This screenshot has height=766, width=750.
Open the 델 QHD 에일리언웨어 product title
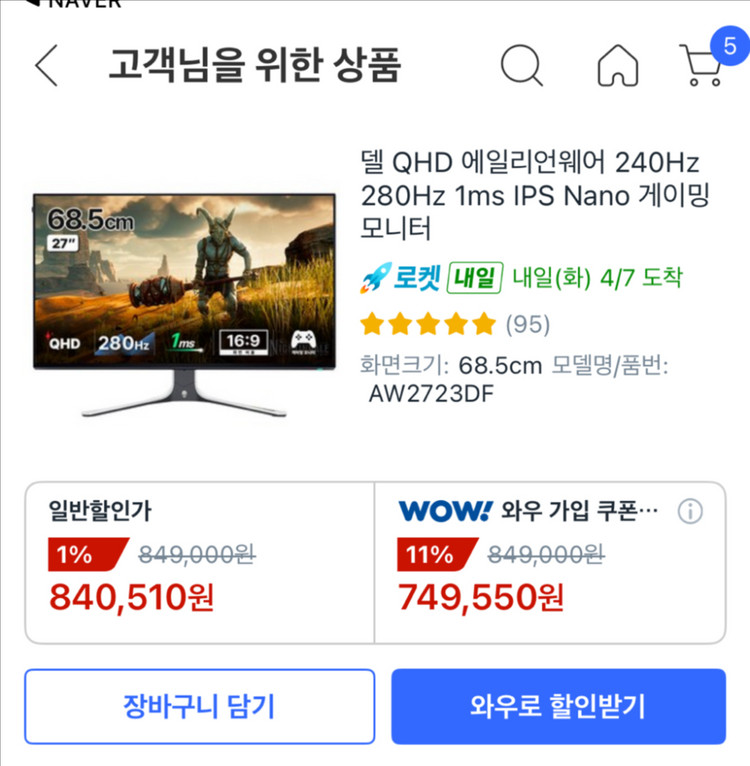click(534, 195)
